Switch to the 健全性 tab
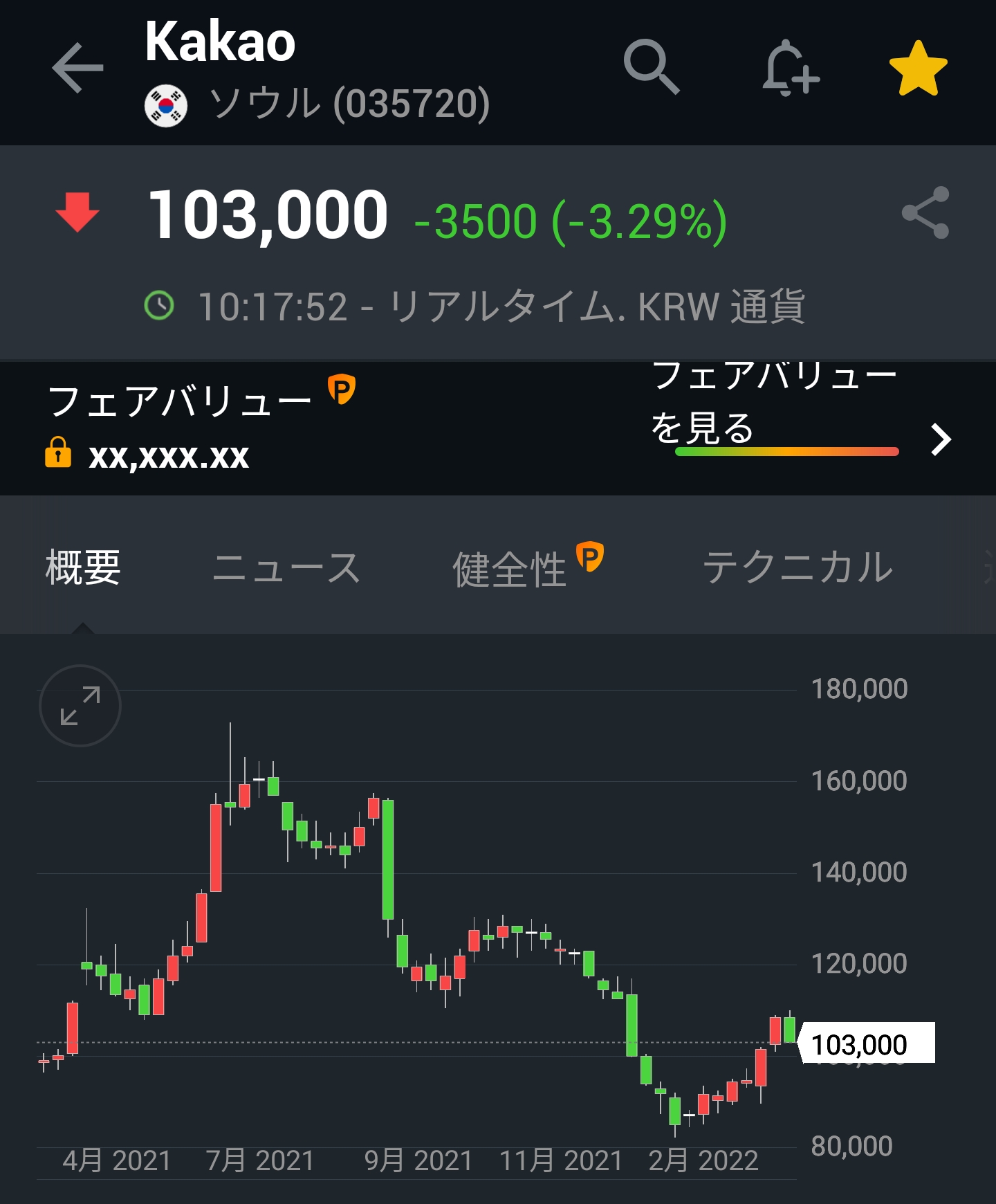The width and height of the screenshot is (996, 1204). [x=510, y=569]
